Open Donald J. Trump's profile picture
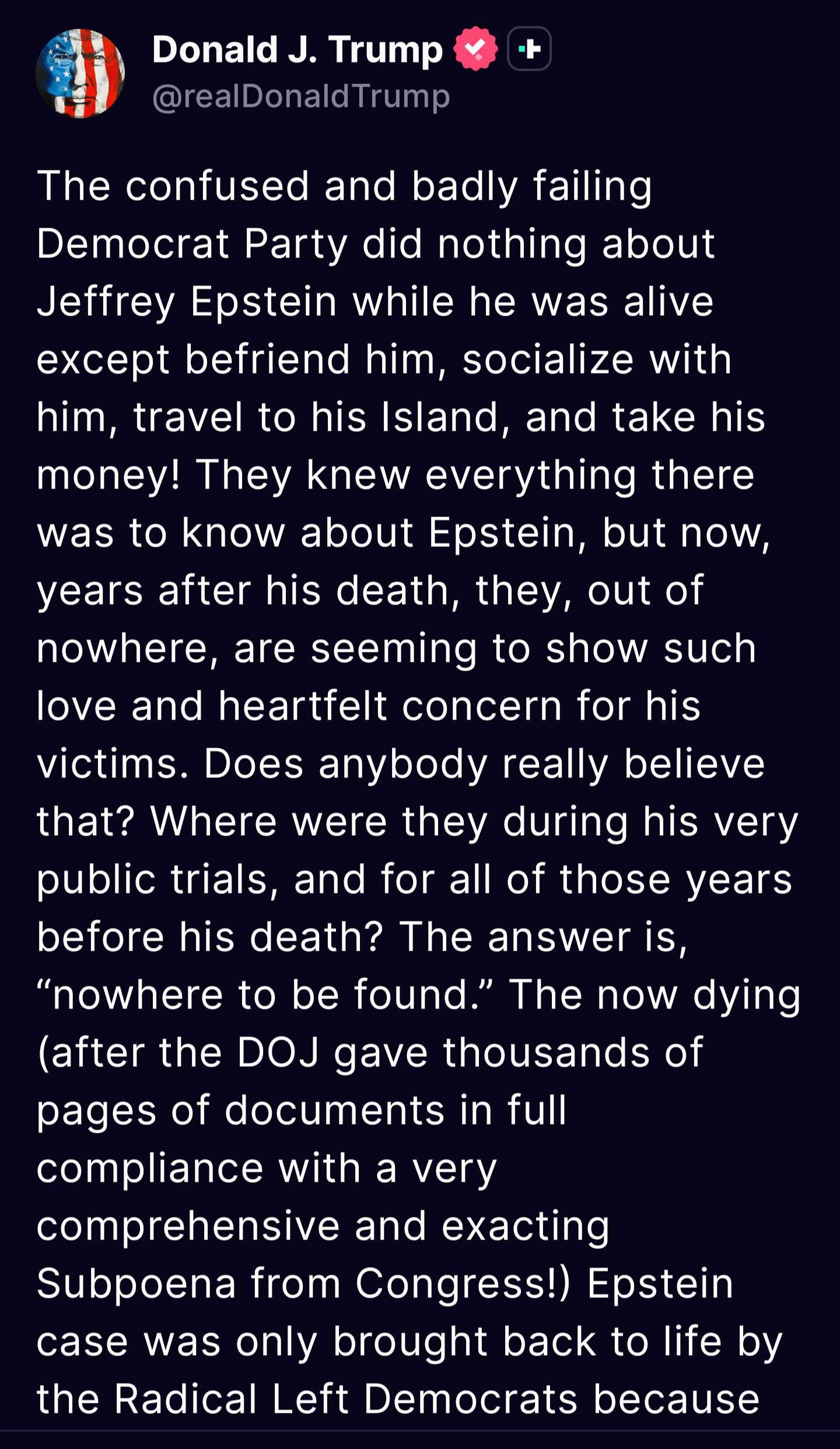 [80, 74]
